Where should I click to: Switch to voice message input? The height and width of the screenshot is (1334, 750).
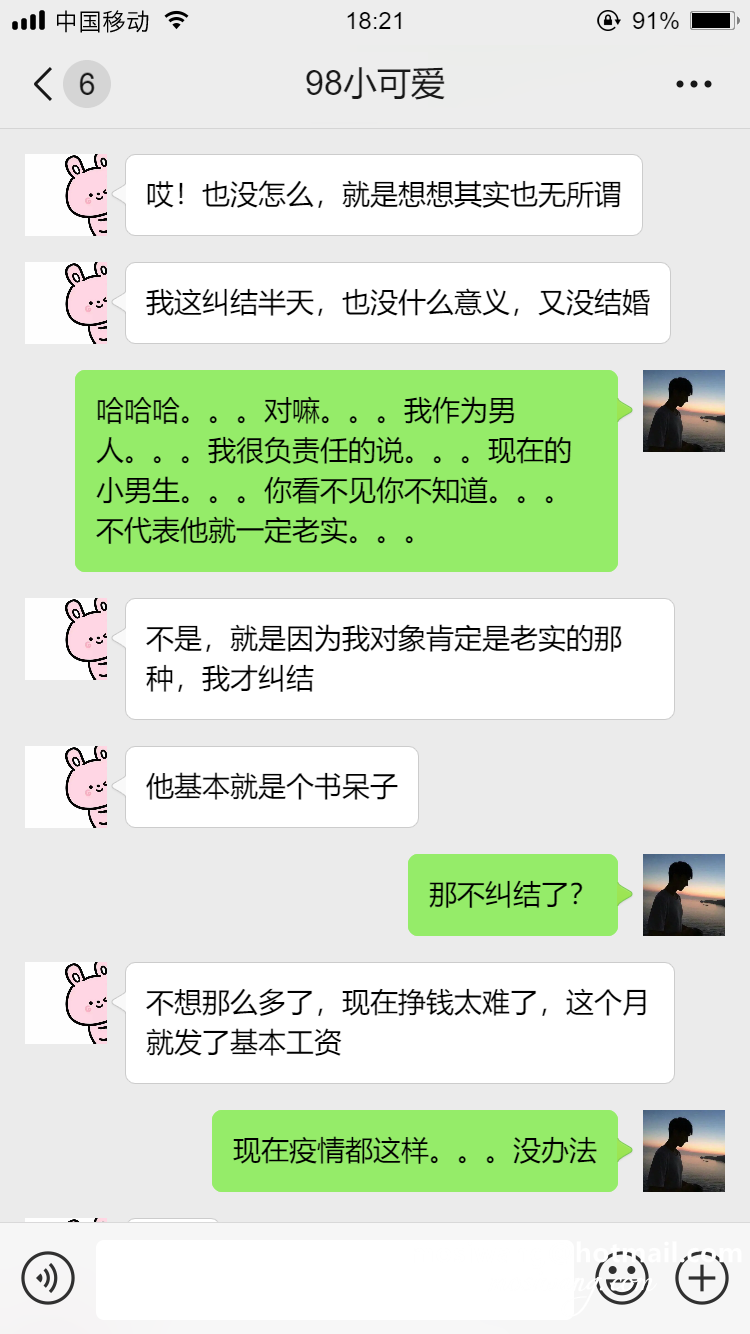click(x=48, y=1278)
